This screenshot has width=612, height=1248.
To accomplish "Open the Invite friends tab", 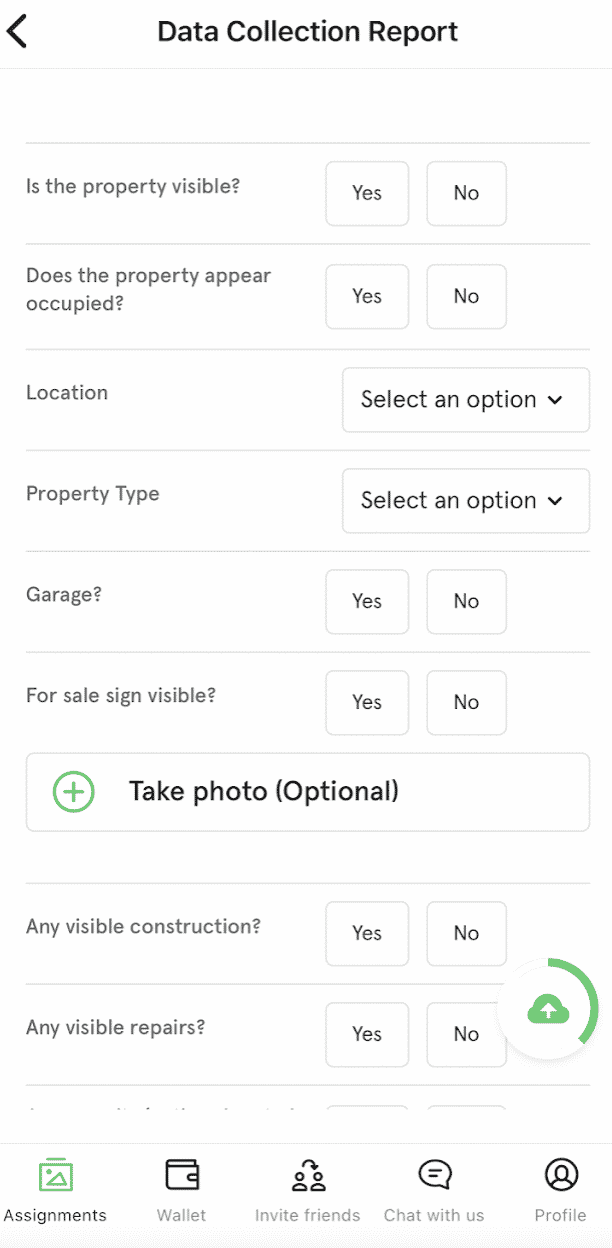I will tap(307, 1191).
